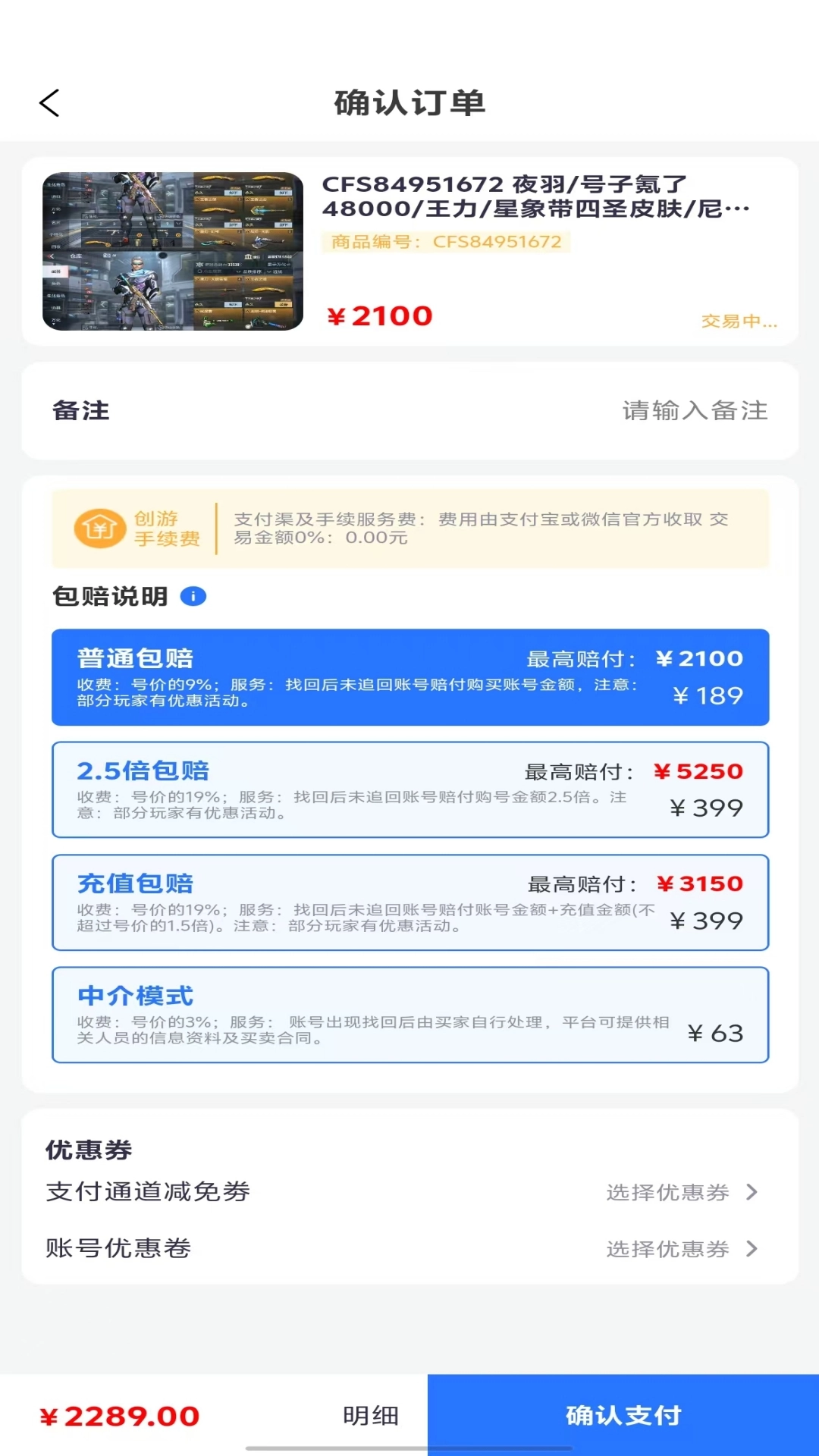Image resolution: width=819 pixels, height=1456 pixels.
Task: Tap the chevron beside 账号优惠卷
Action: click(752, 1249)
